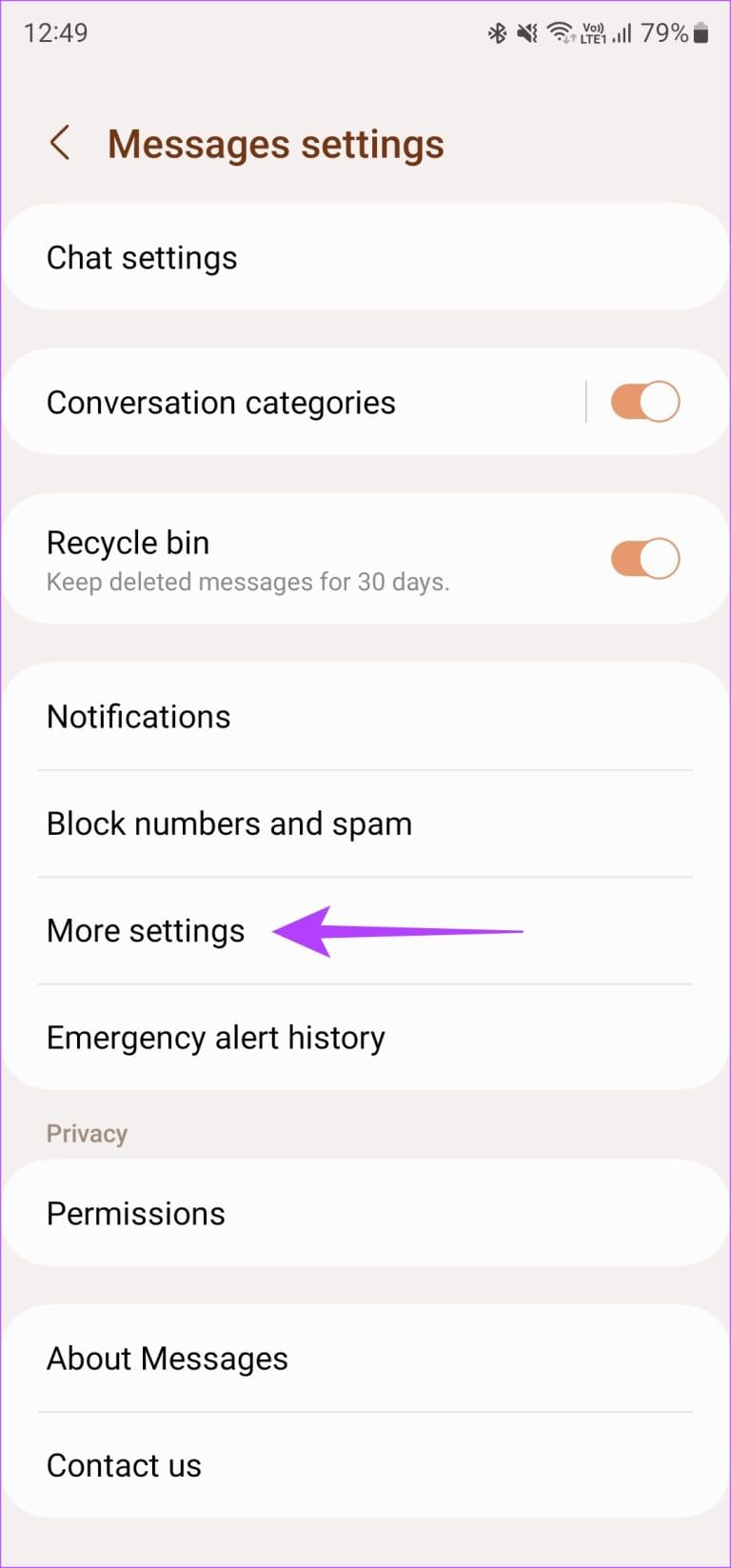
Task: Select the Wi-Fi icon in the status bar
Action: click(x=560, y=32)
